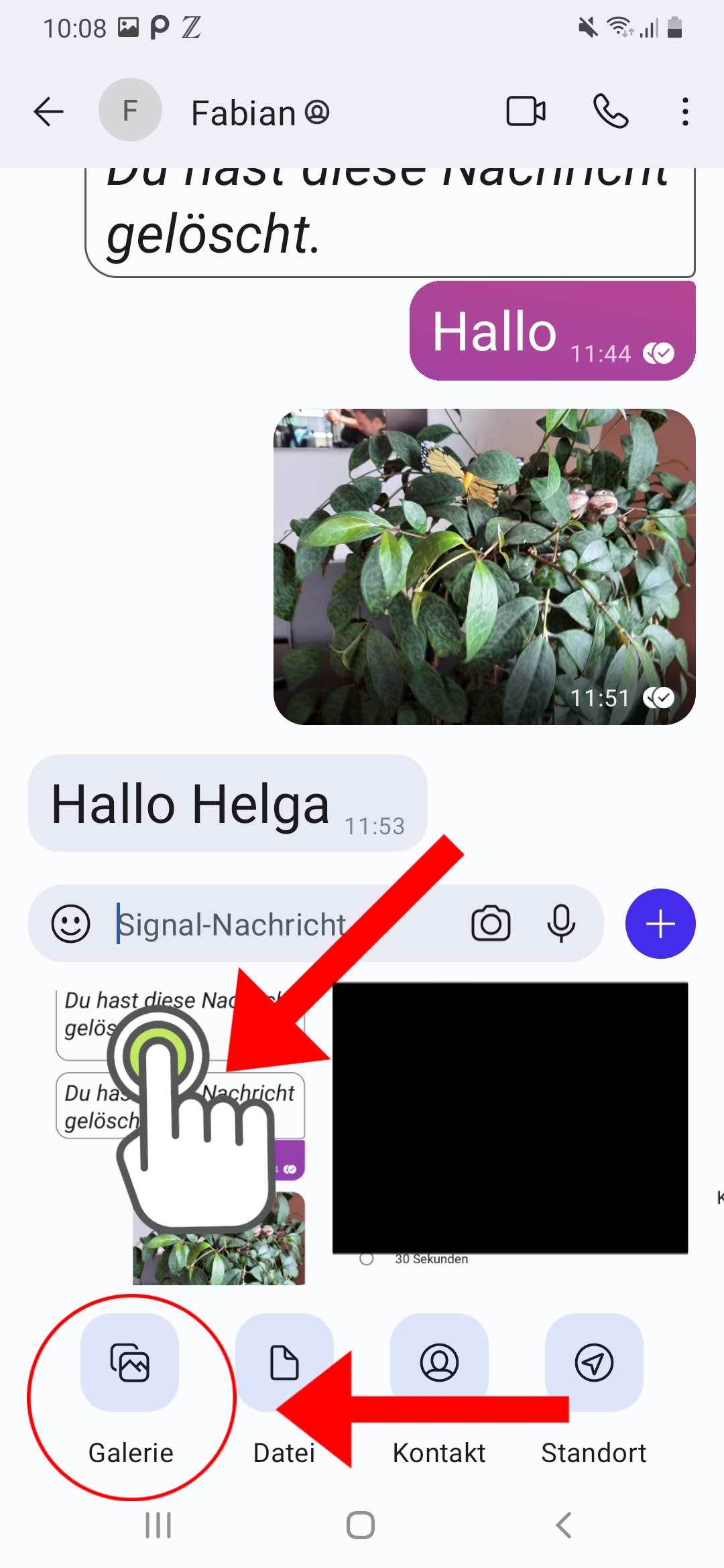
Task: Open the three-dot overflow menu
Action: click(684, 111)
